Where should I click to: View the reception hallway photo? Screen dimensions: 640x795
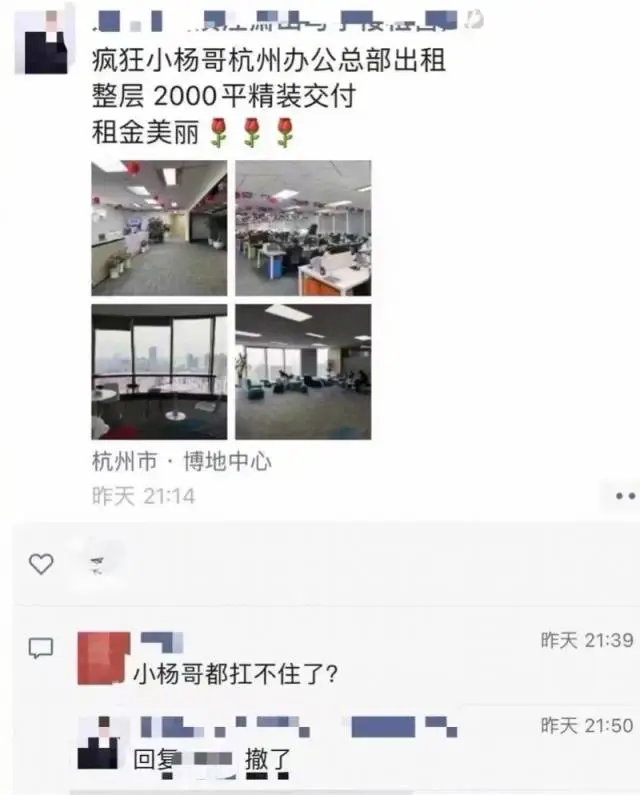click(159, 228)
